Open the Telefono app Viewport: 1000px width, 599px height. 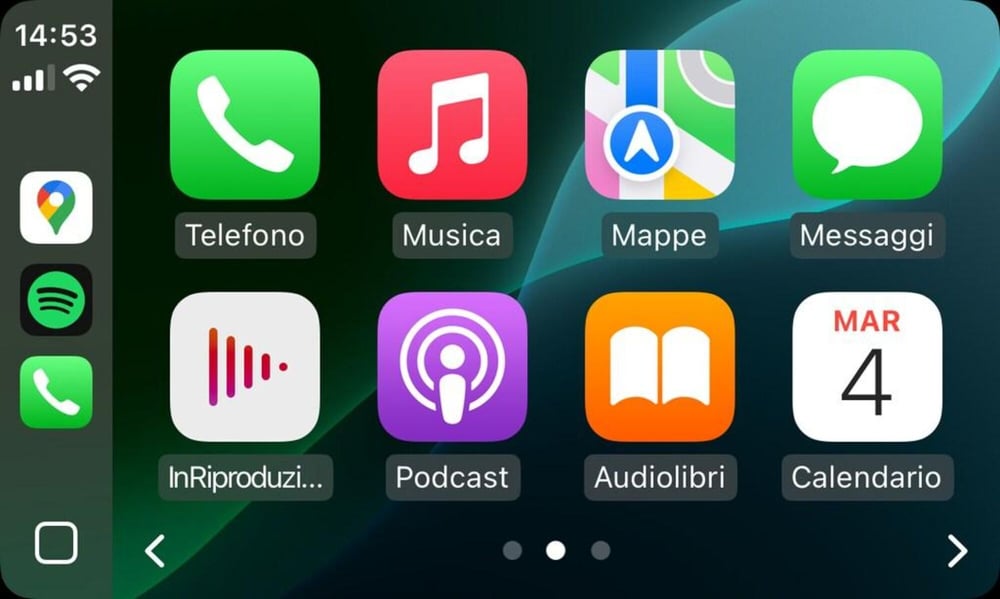[244, 125]
